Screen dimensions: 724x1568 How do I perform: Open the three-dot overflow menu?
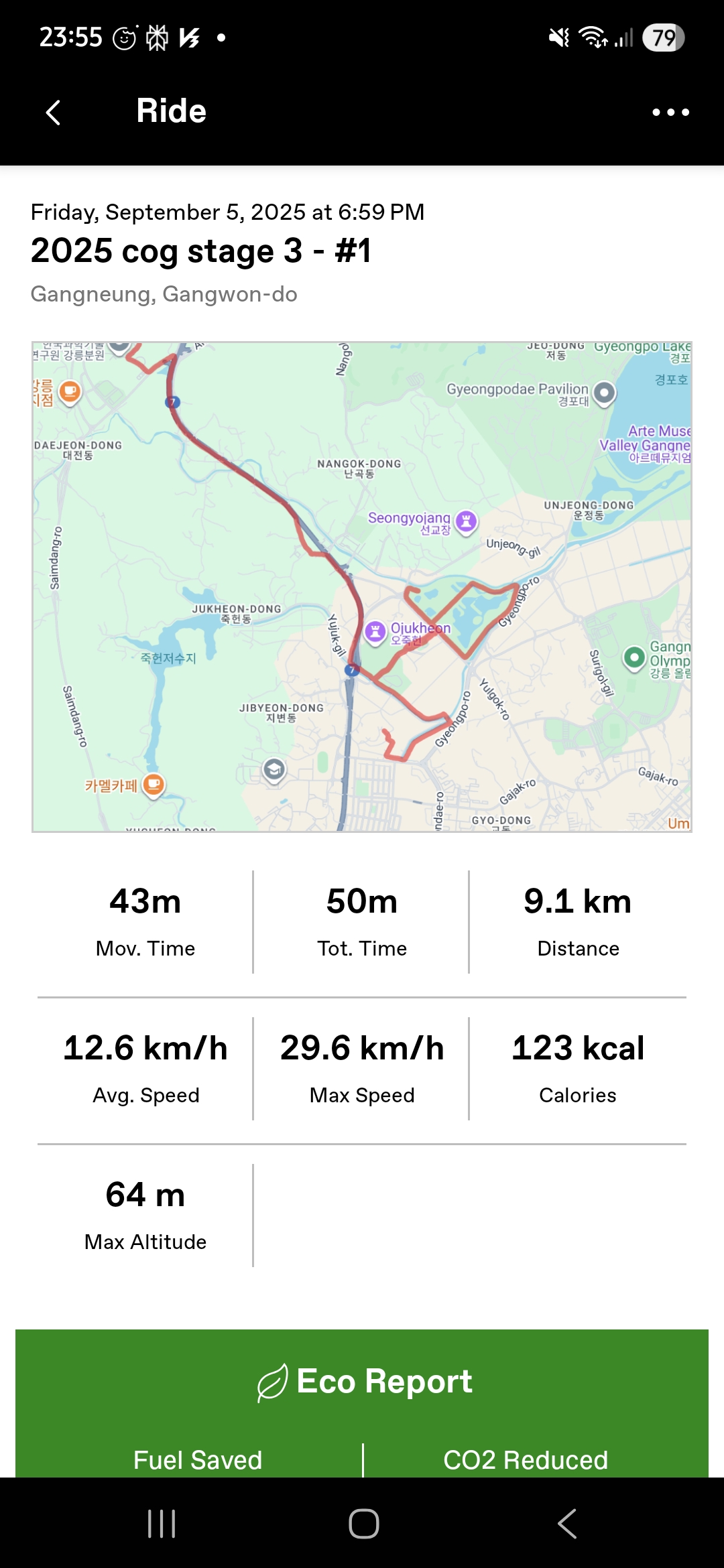[x=671, y=112]
